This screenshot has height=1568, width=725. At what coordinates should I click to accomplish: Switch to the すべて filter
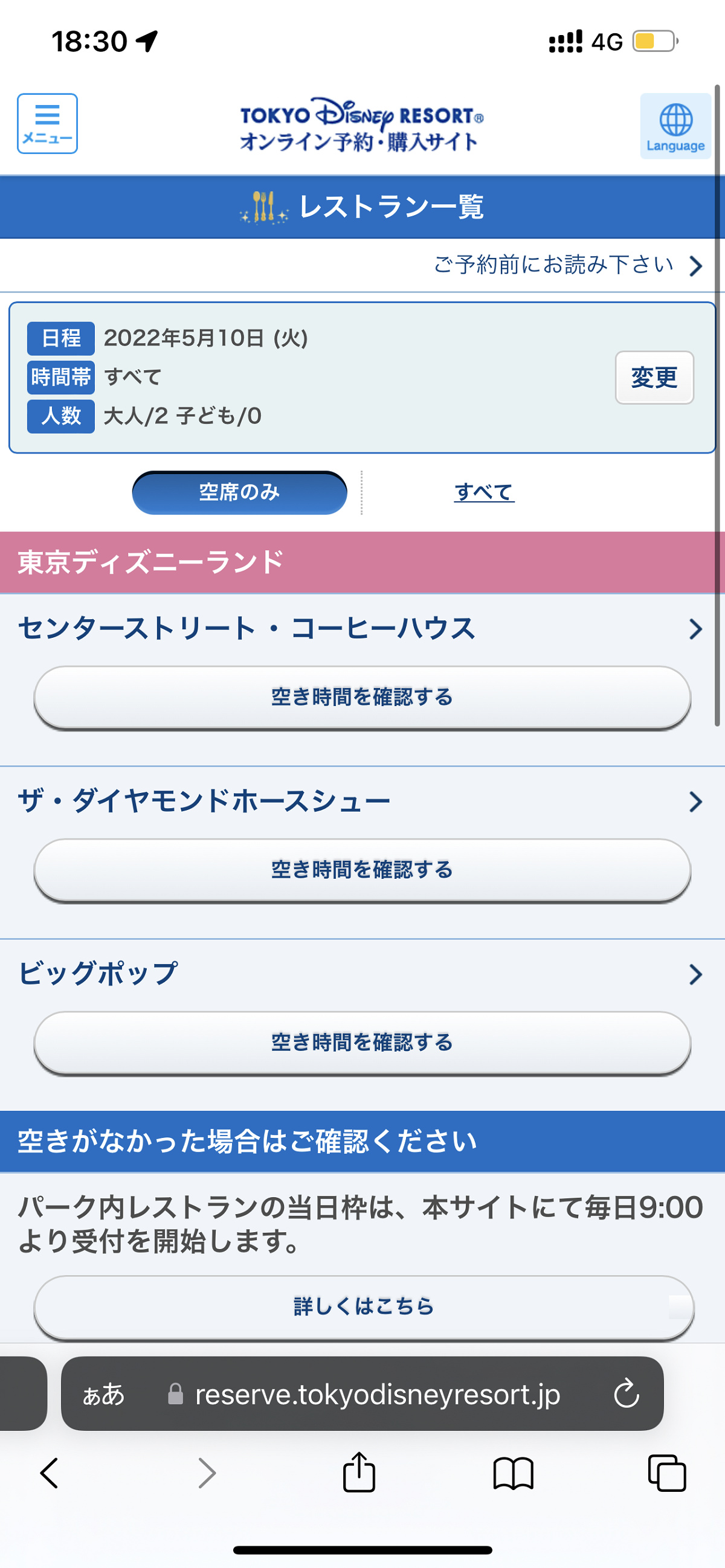pos(485,490)
